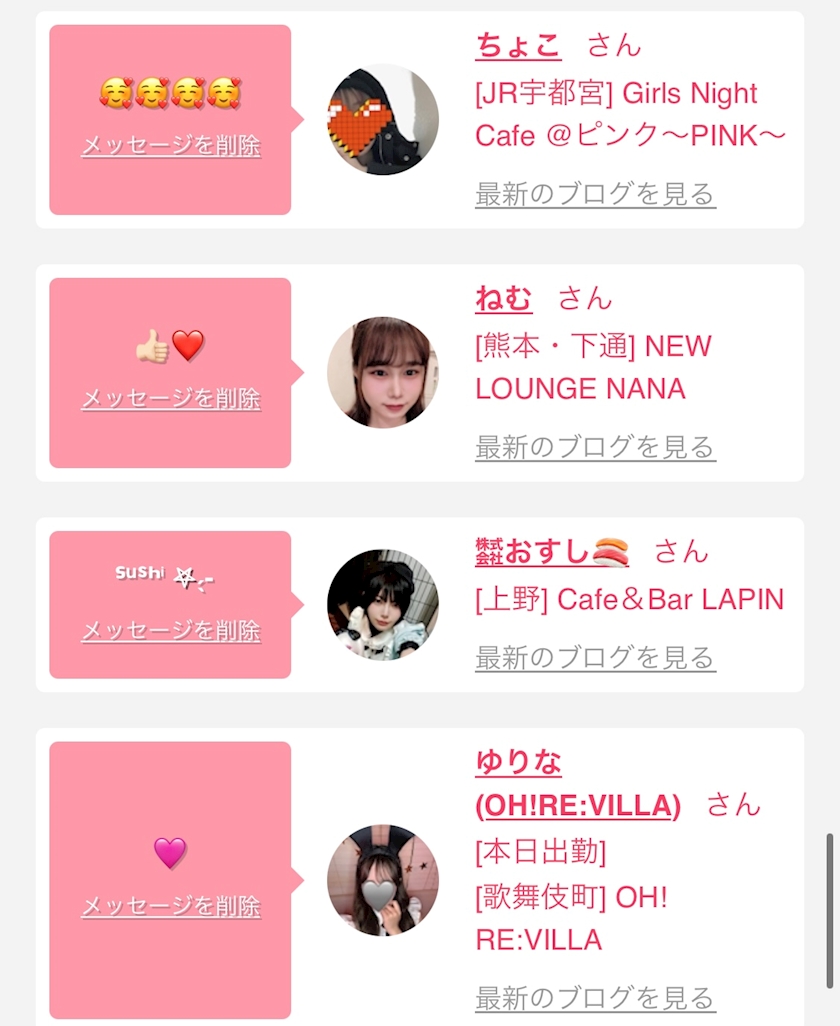Image resolution: width=840 pixels, height=1026 pixels.
Task: View ちょこ's latest blog
Action: point(595,194)
